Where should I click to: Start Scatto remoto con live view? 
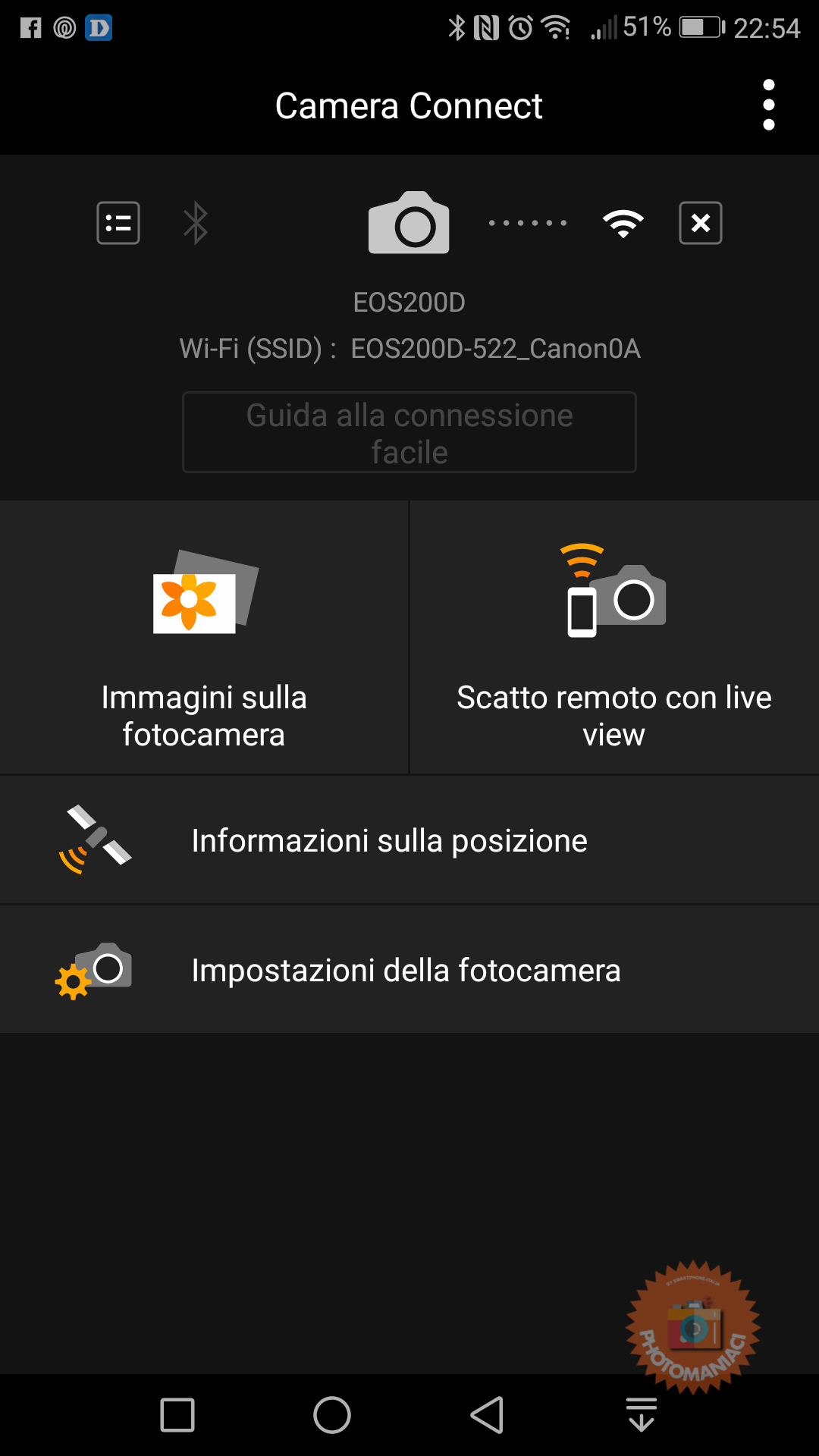(x=614, y=638)
